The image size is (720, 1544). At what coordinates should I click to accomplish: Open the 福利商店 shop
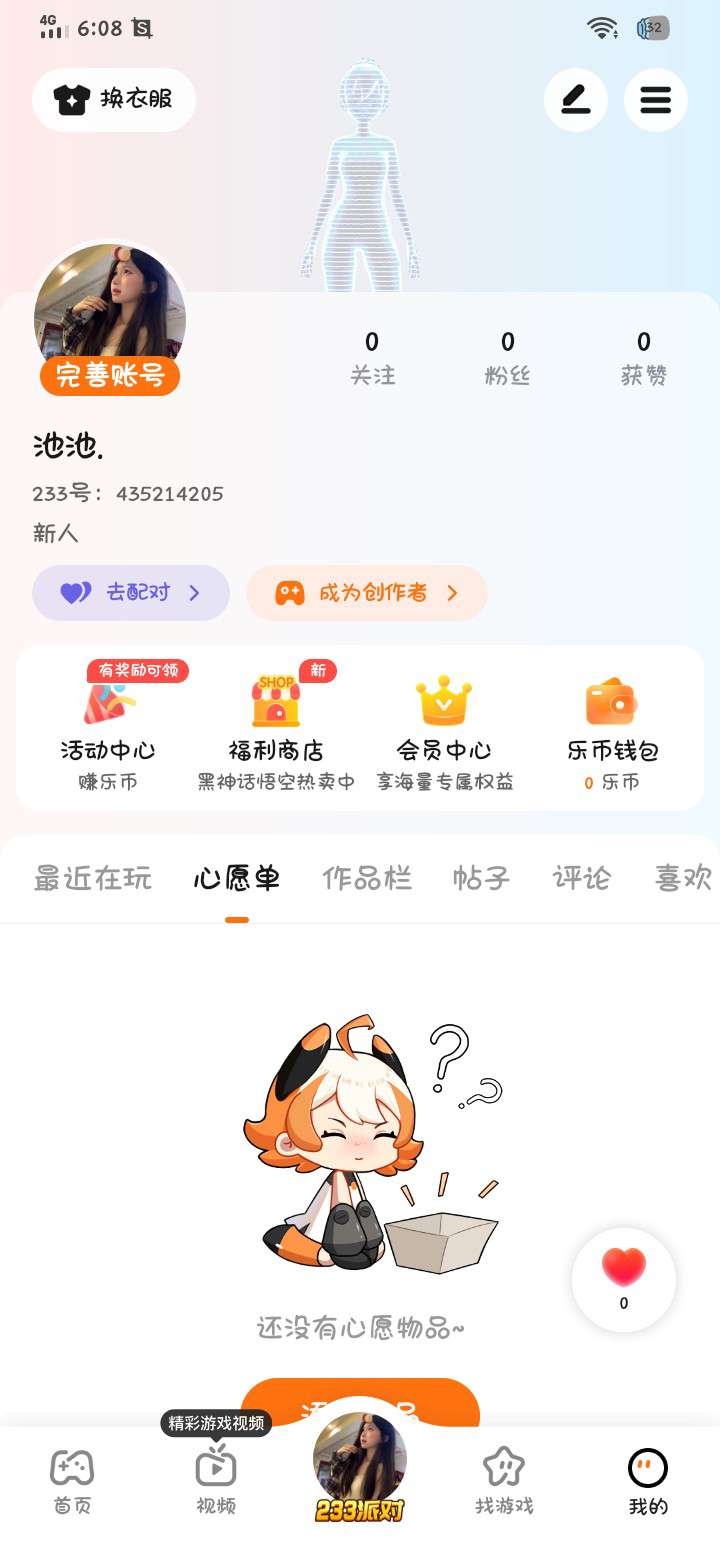coord(276,728)
